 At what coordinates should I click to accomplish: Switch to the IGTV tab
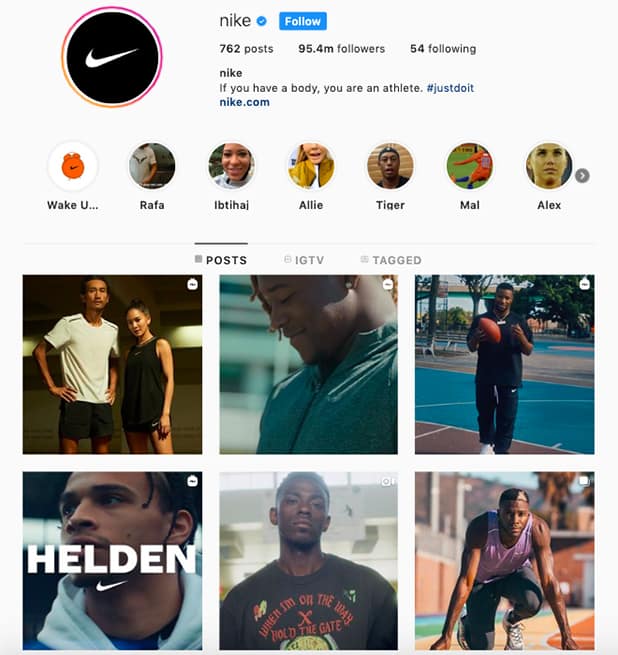pyautogui.click(x=303, y=260)
